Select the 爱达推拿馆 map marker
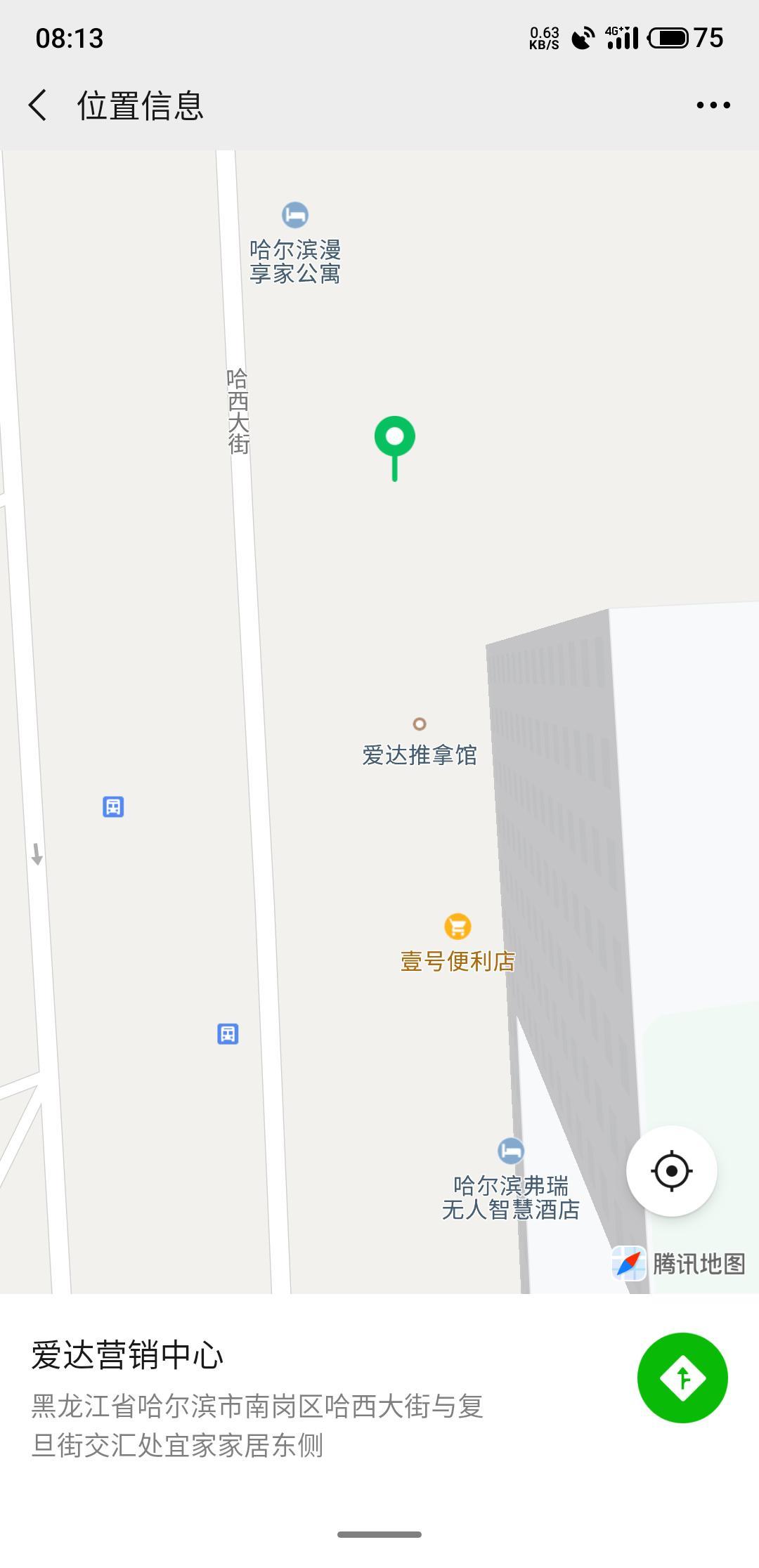 coord(420,724)
